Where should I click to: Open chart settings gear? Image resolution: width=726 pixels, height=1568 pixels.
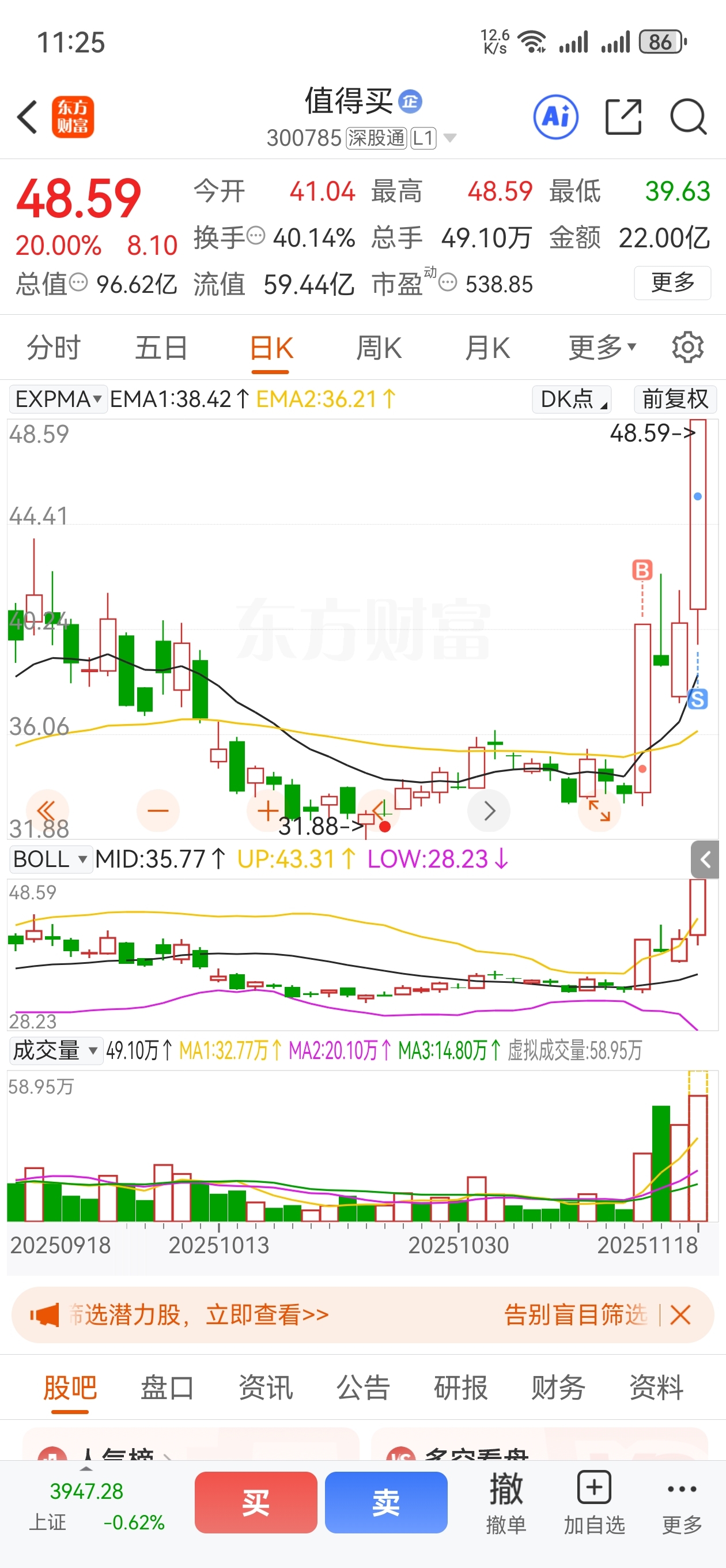click(x=687, y=348)
